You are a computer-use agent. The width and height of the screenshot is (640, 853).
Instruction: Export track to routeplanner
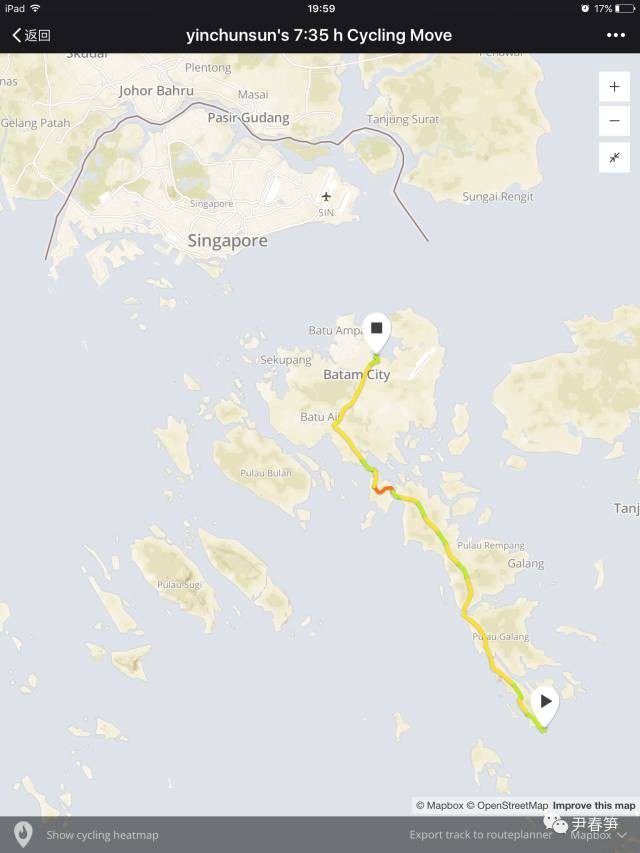480,835
